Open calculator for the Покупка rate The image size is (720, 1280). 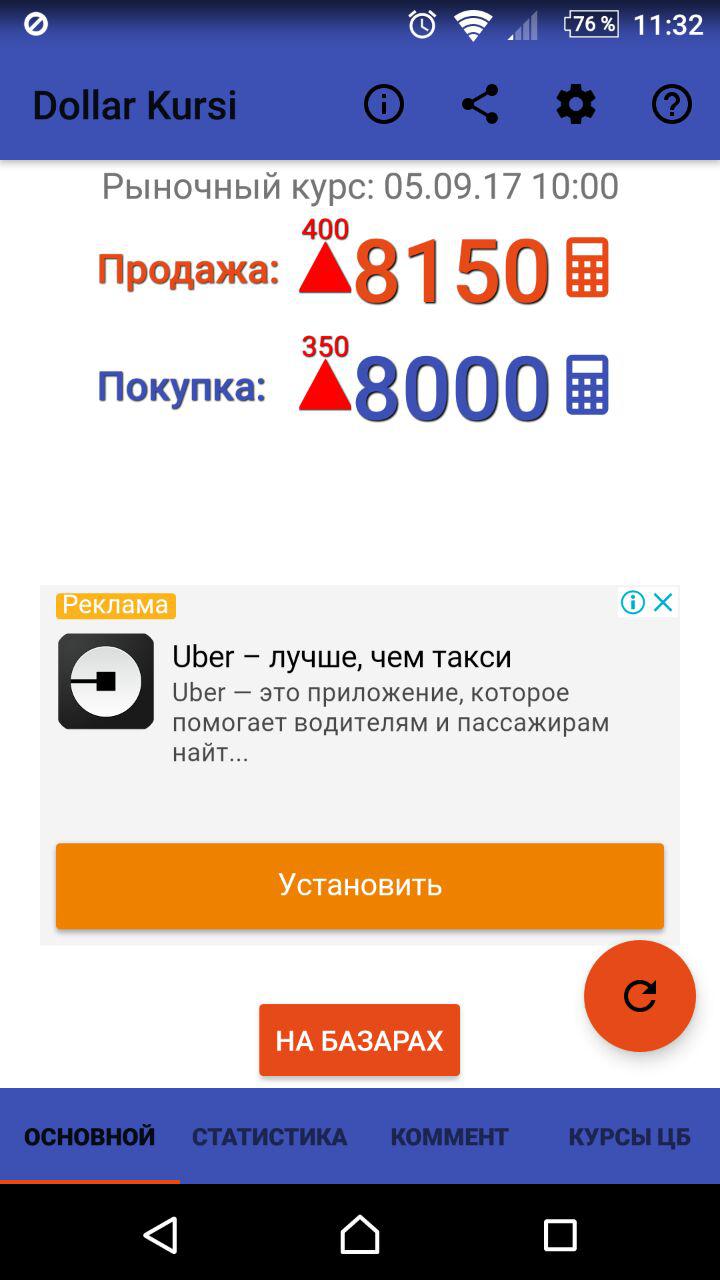coord(587,385)
